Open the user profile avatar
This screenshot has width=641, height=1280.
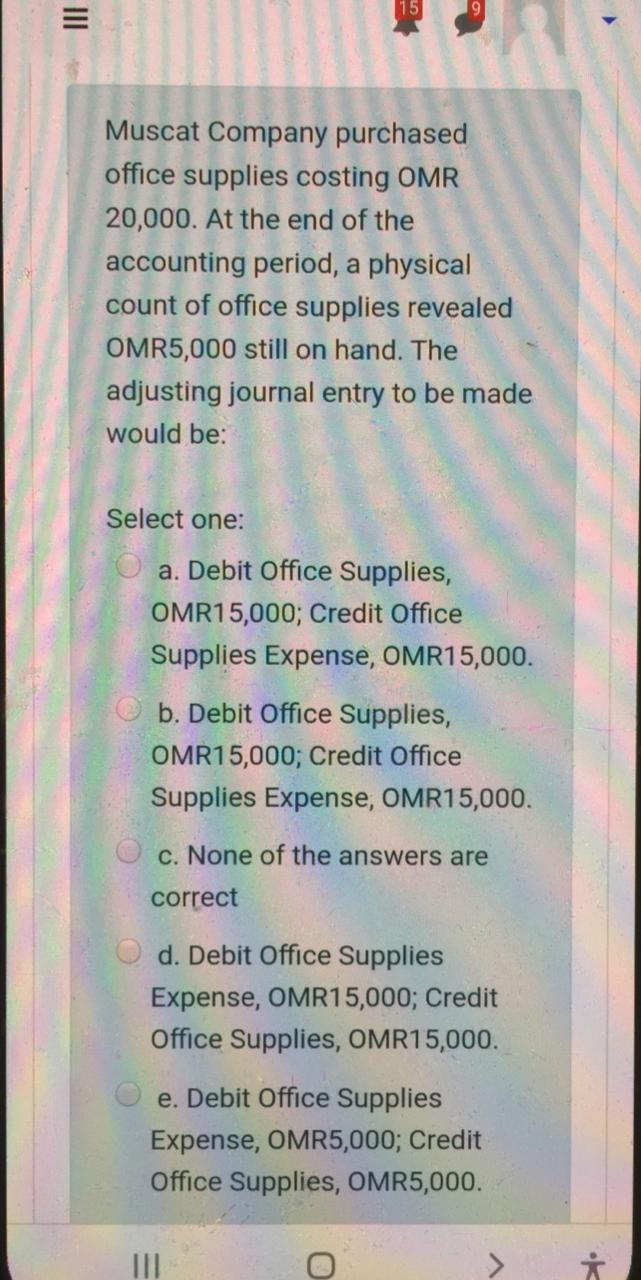click(x=532, y=22)
